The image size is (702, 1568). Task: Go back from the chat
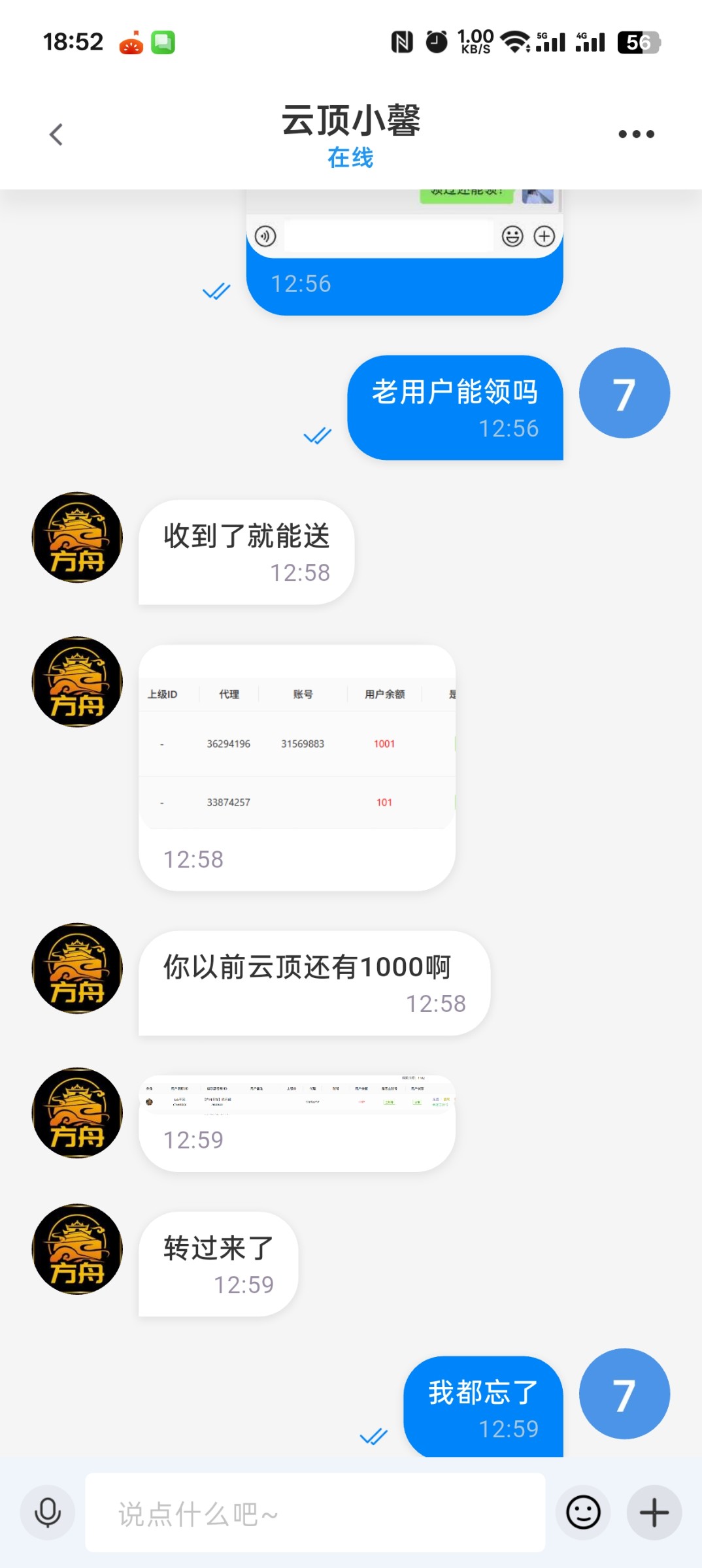pyautogui.click(x=56, y=135)
